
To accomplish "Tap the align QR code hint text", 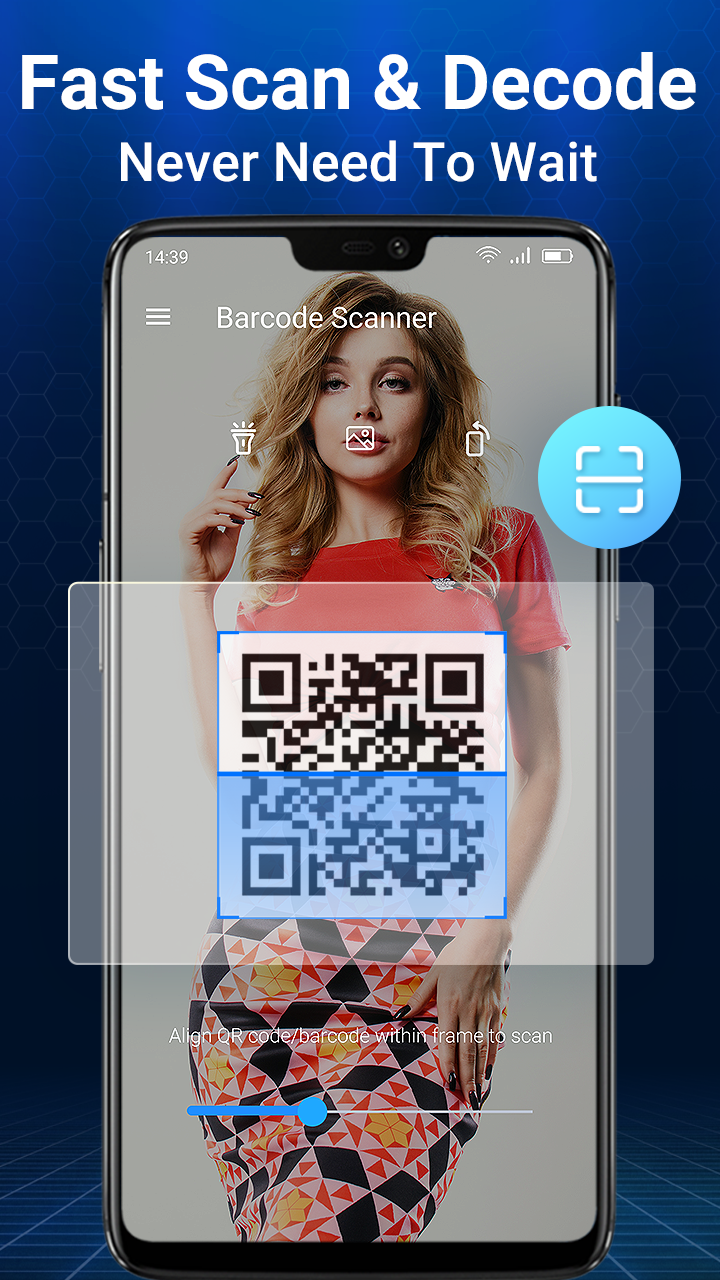I will coord(360,1037).
